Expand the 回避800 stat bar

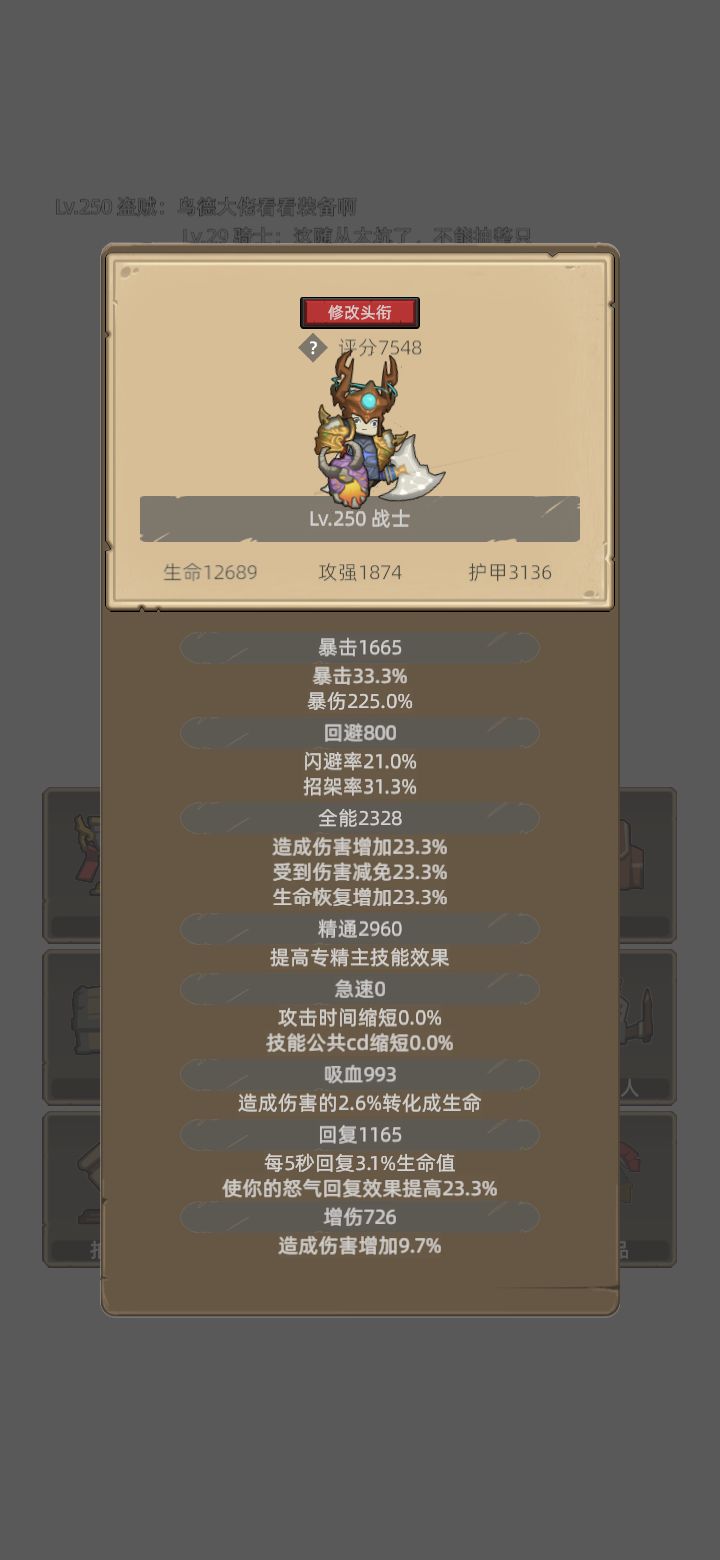tap(360, 733)
